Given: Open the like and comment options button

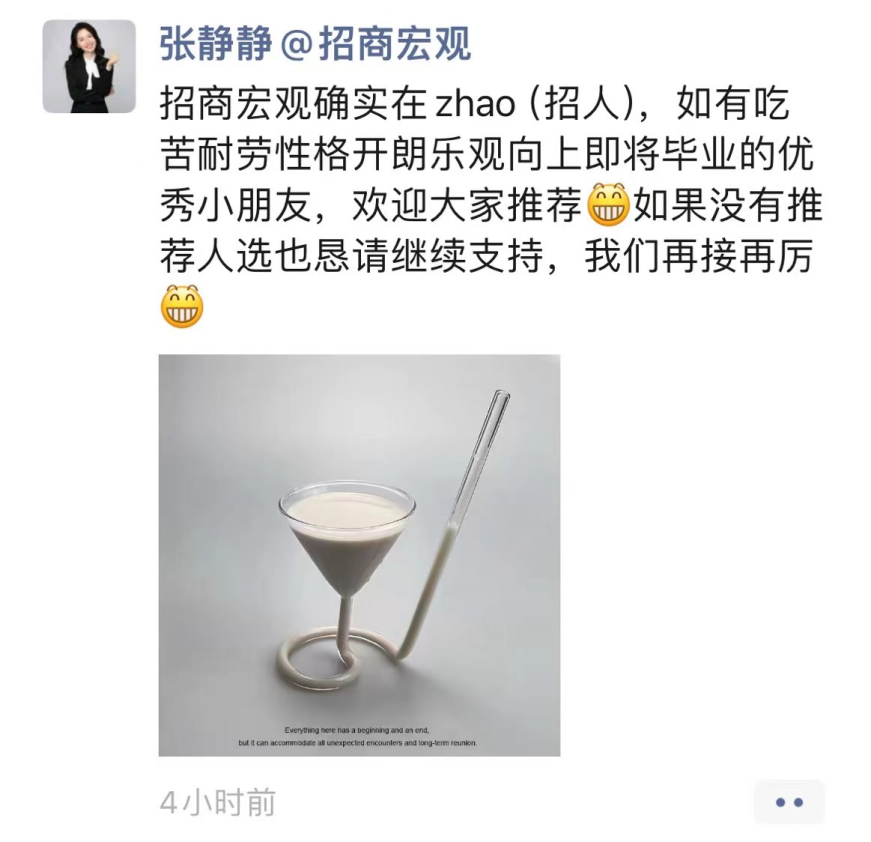Looking at the screenshot, I should coord(789,801).
